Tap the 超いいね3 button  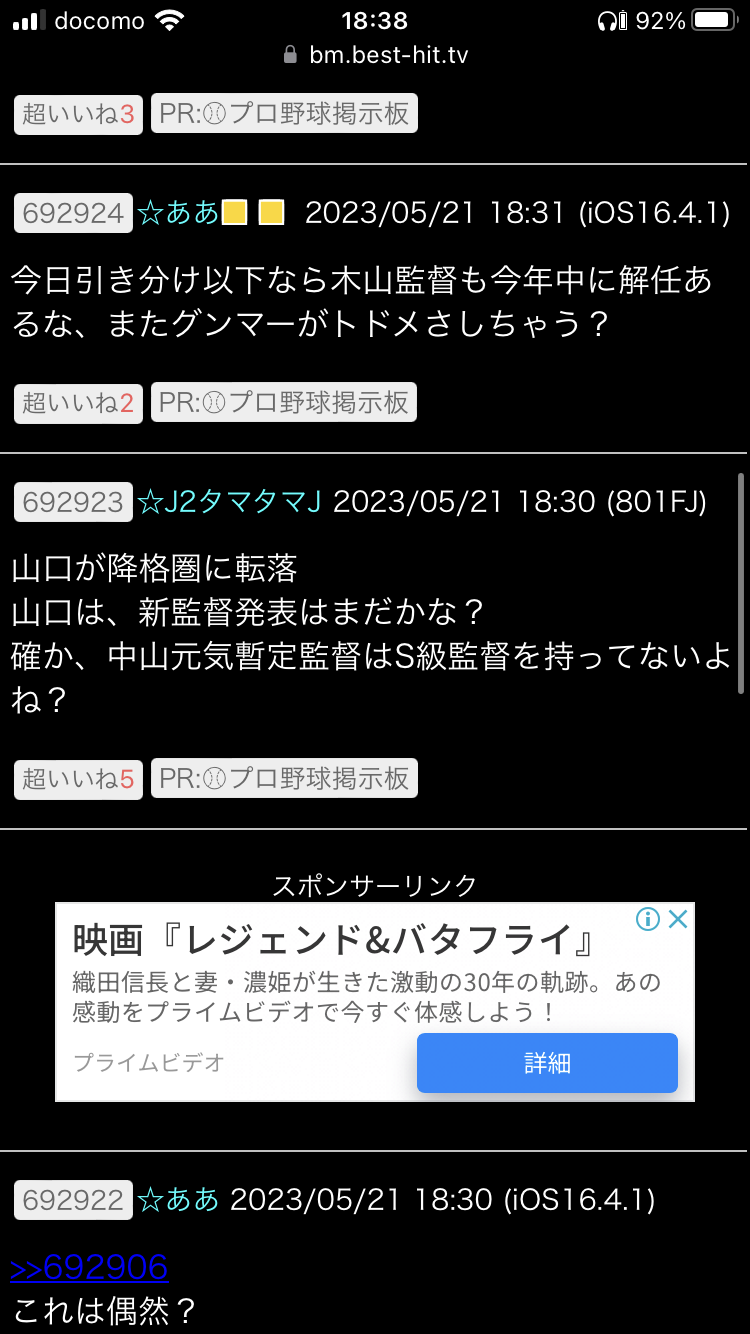pos(78,114)
